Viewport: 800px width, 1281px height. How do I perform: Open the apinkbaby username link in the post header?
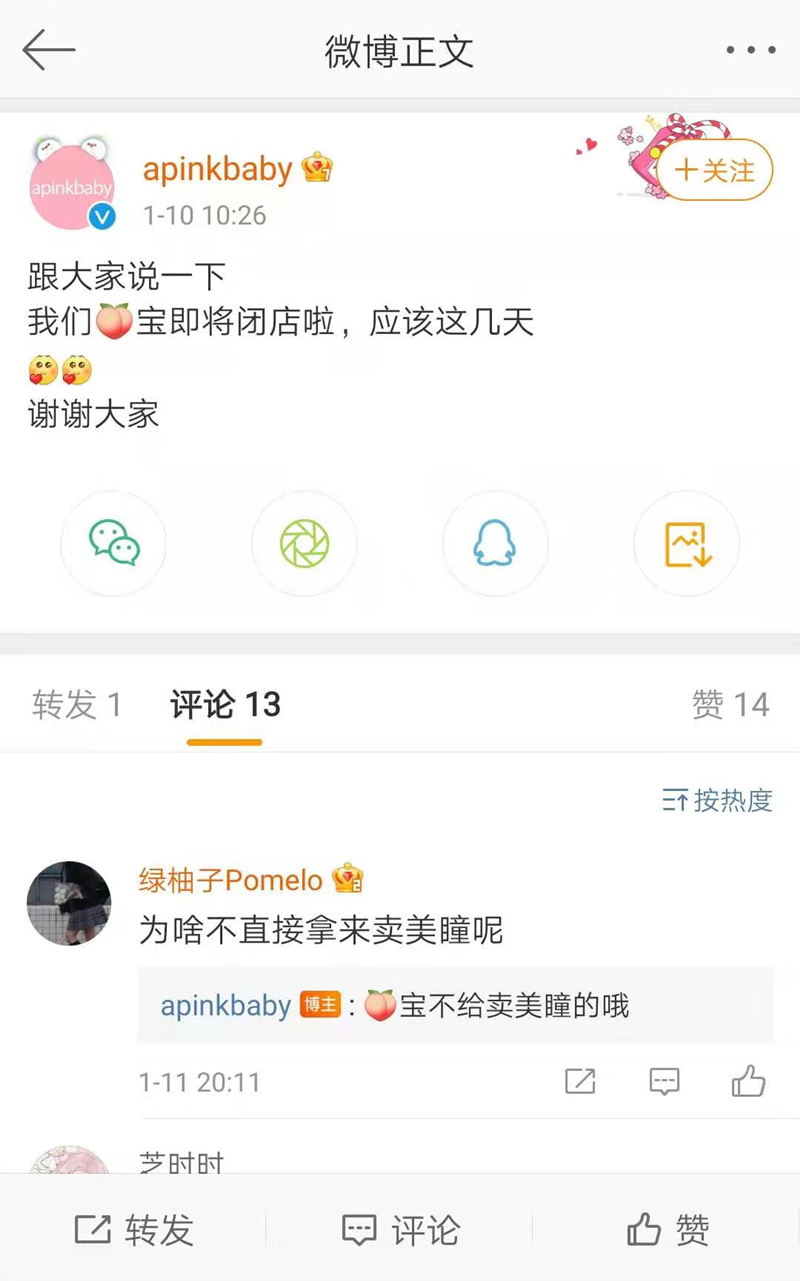coord(217,170)
